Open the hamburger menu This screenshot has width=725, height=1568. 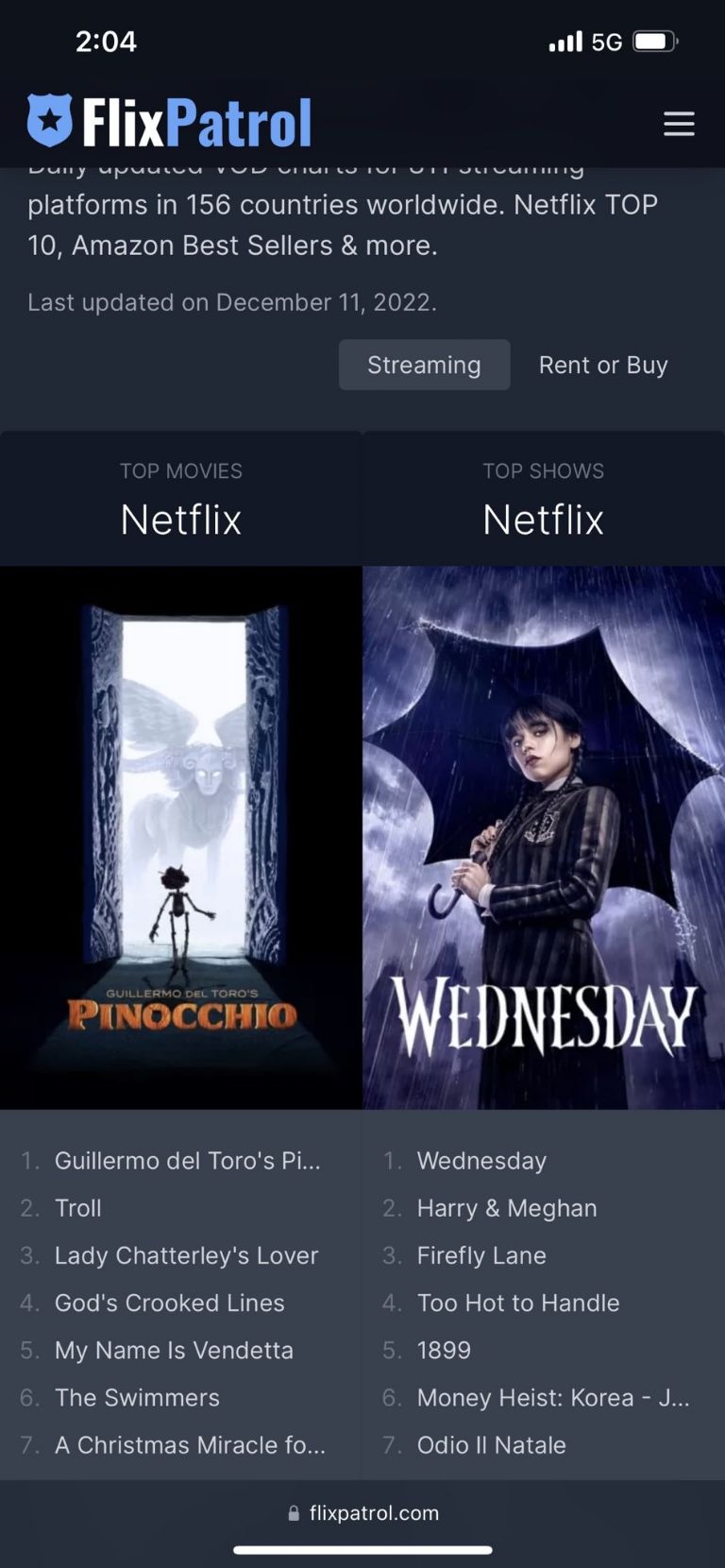point(679,124)
